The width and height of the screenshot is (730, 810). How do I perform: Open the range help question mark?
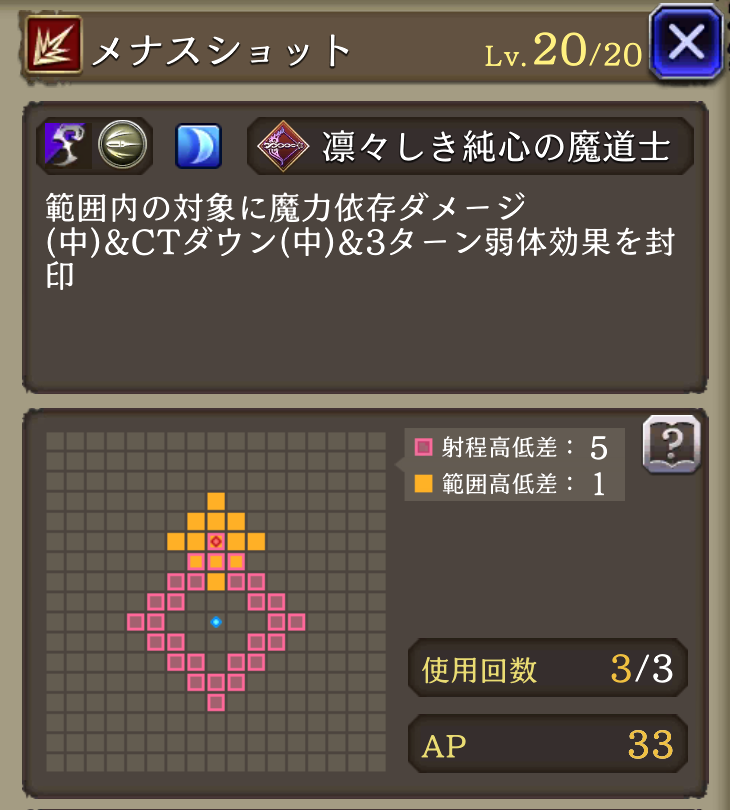(670, 444)
